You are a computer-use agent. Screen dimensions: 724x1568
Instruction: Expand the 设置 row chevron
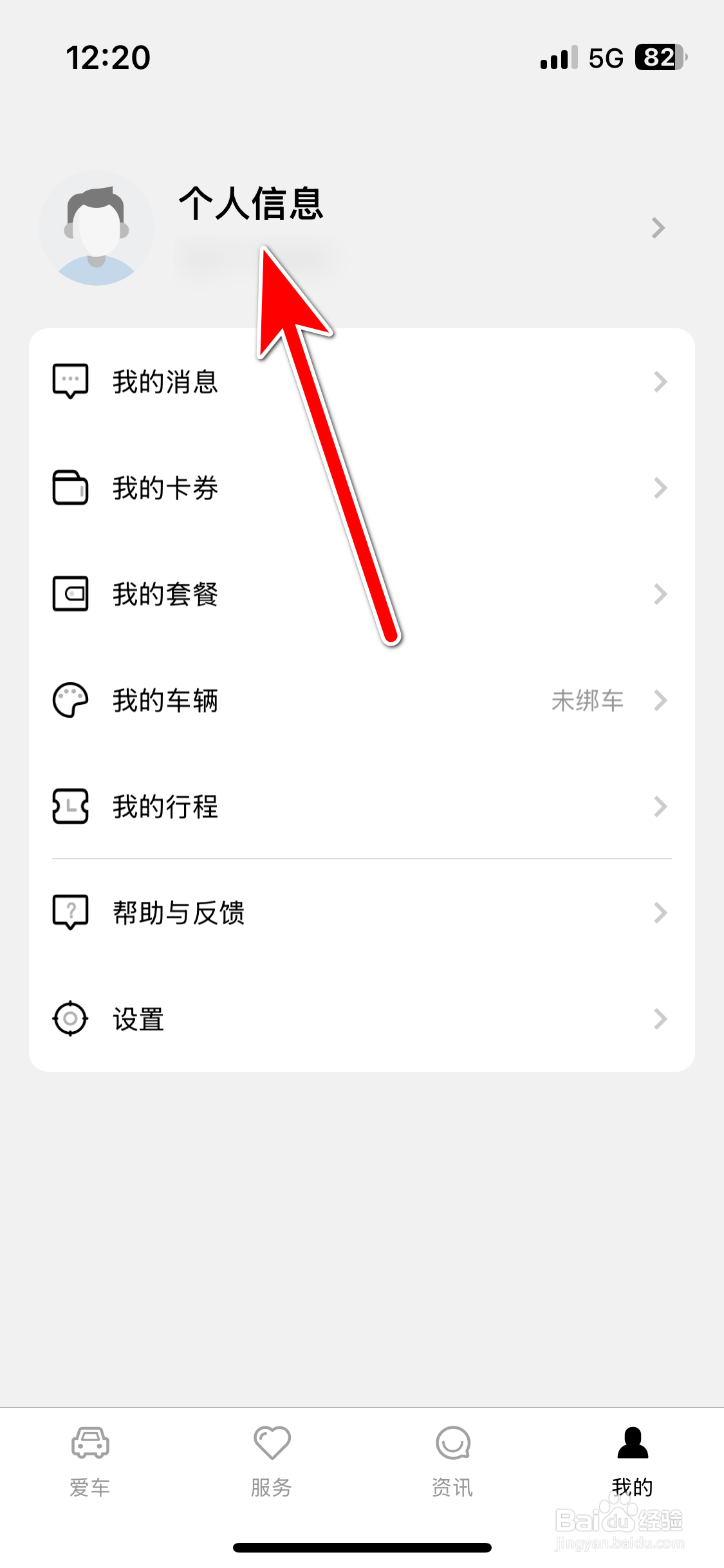[x=661, y=1019]
